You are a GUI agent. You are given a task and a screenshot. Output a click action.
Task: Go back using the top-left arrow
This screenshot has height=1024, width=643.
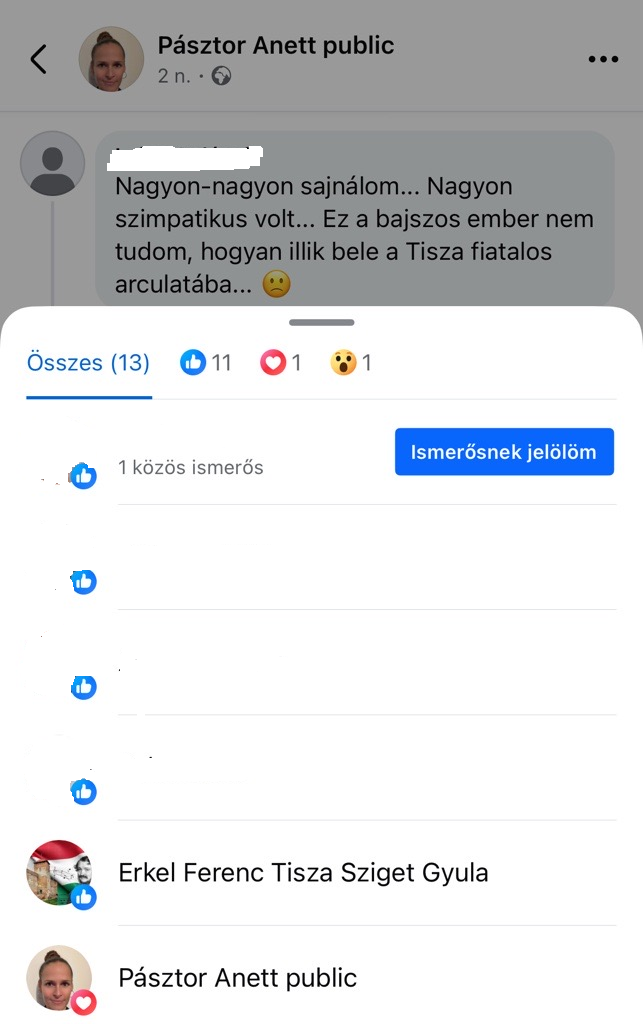coord(38,59)
